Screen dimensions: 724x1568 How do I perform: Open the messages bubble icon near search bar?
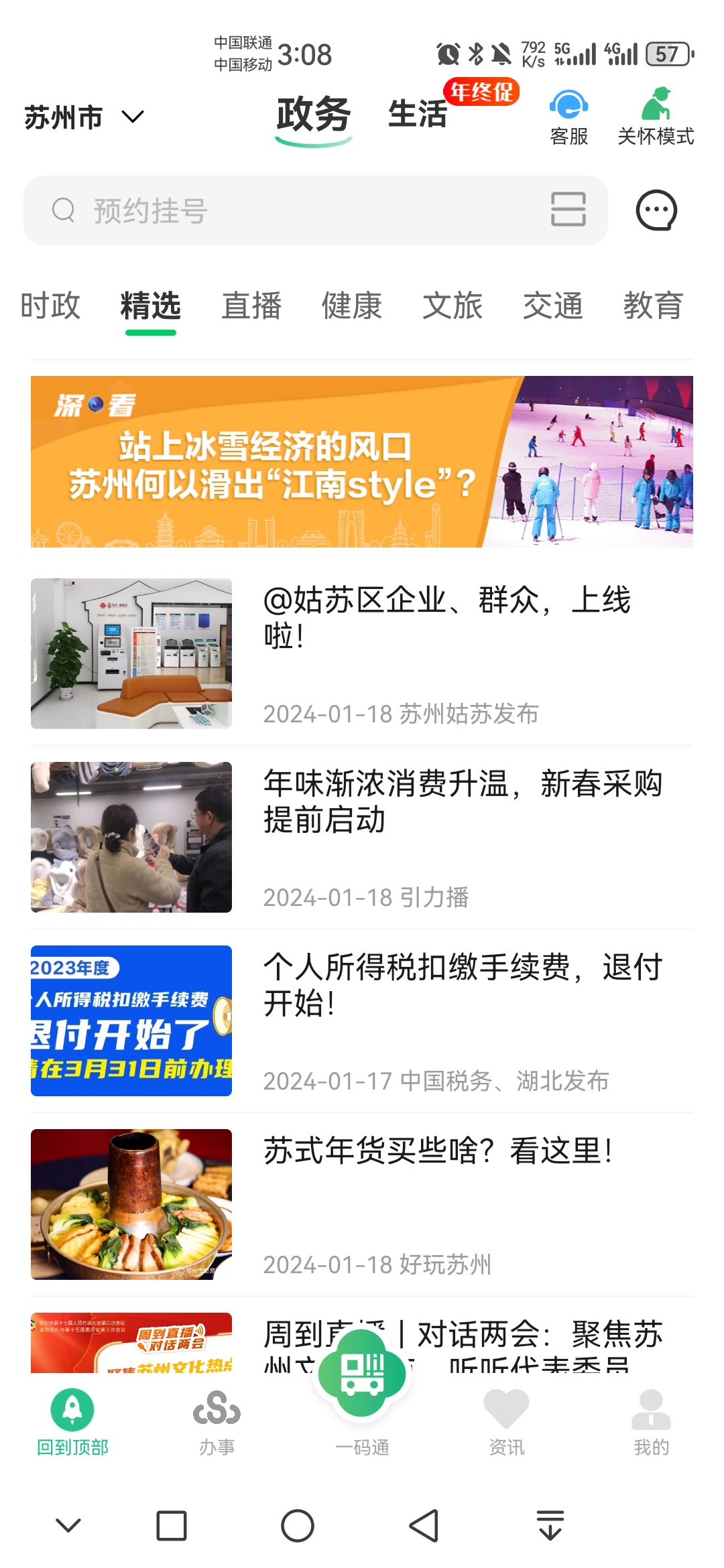pyautogui.click(x=656, y=210)
